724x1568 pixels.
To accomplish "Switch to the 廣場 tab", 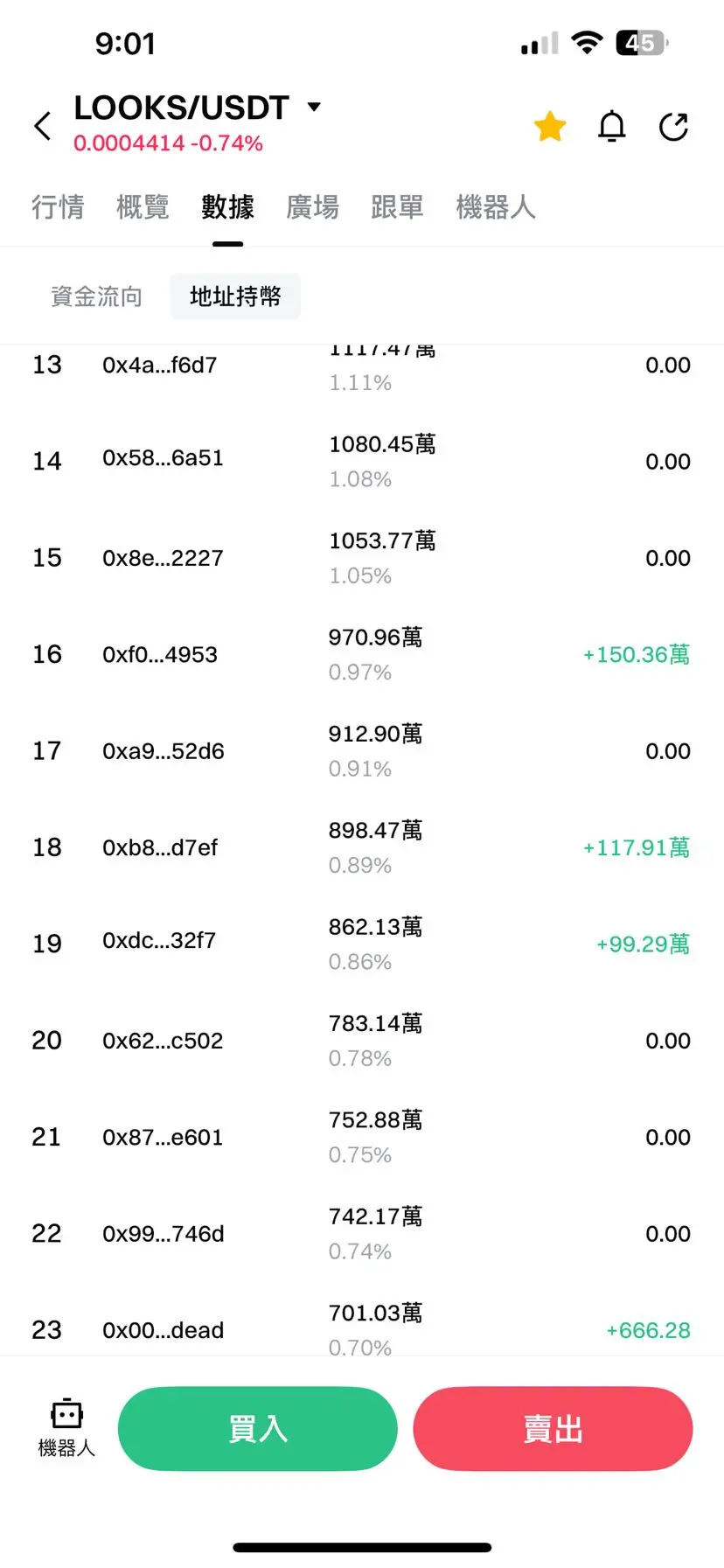I will tap(312, 207).
